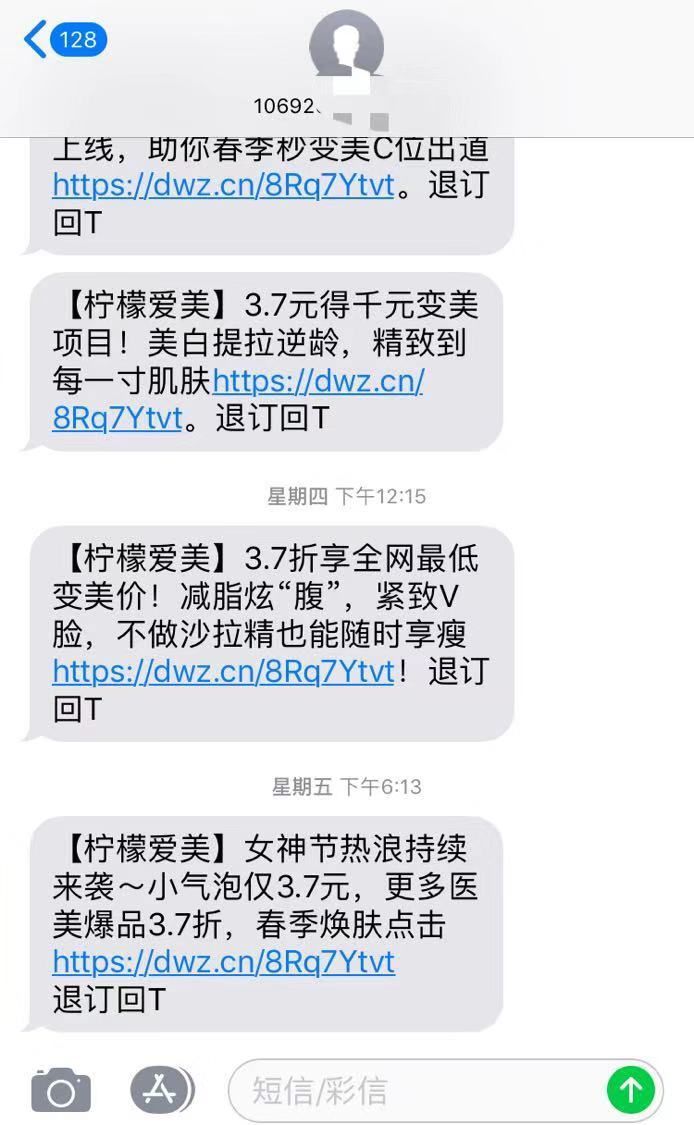Image resolution: width=694 pixels, height=1125 pixels.
Task: Follow the link in the 全网最低变美价 message
Action: click(223, 671)
